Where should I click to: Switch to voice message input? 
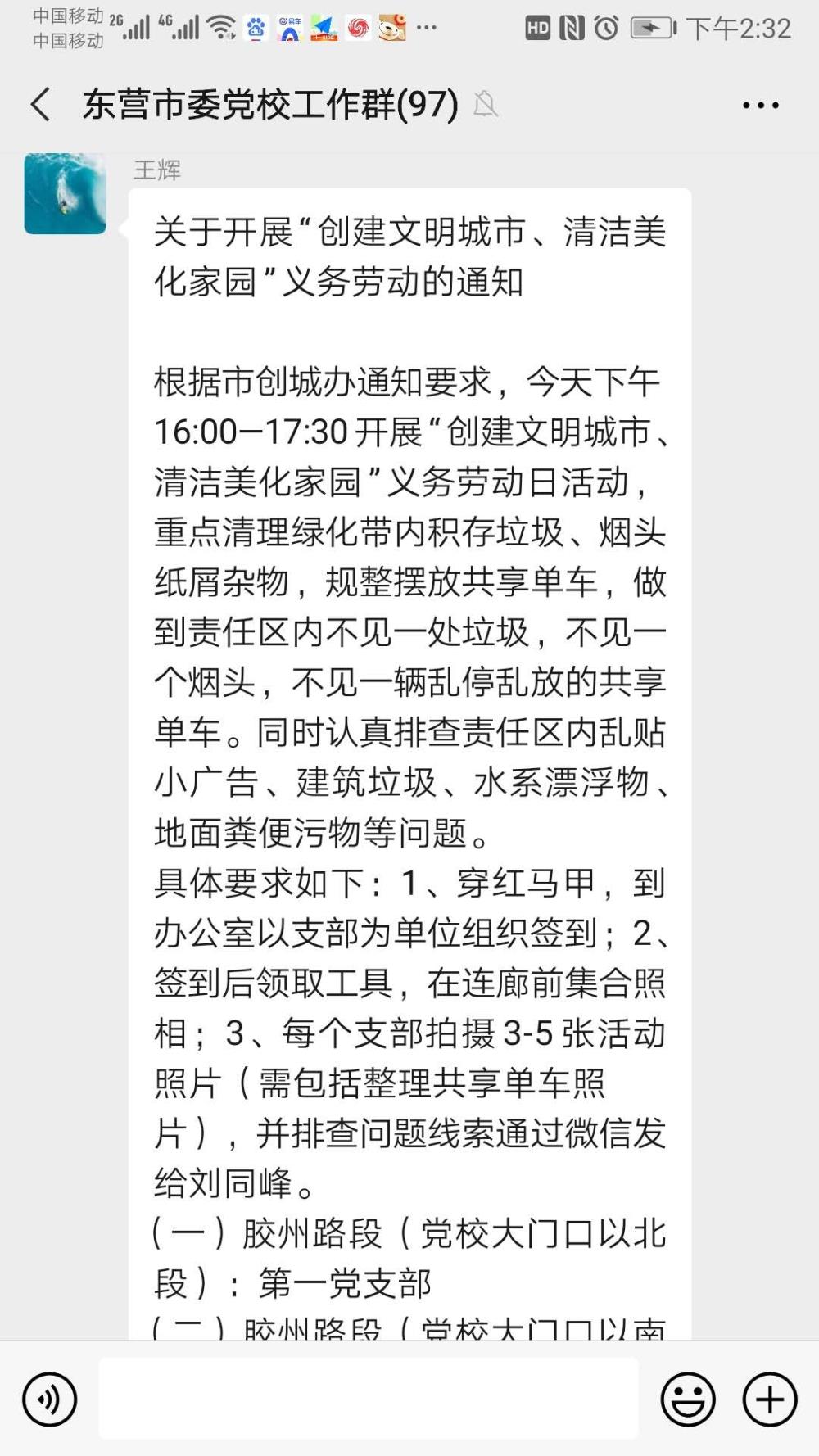(x=50, y=1399)
